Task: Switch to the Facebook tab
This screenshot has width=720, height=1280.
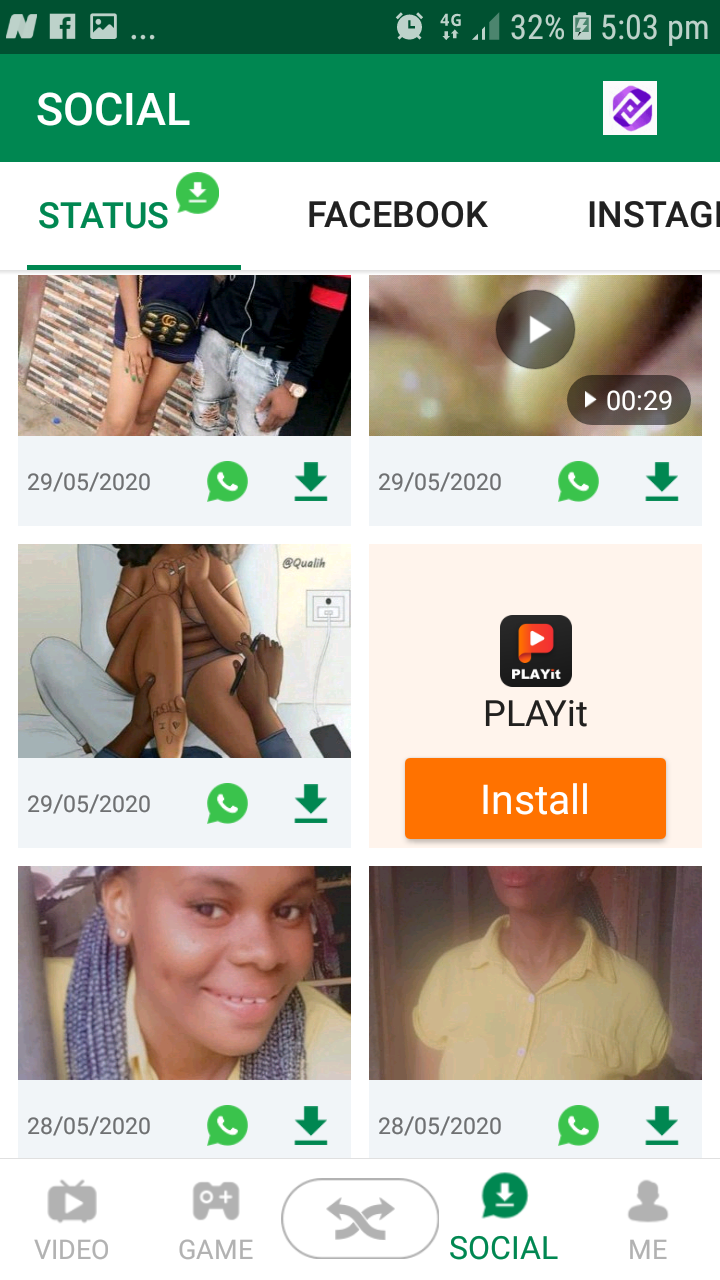Action: [x=397, y=215]
